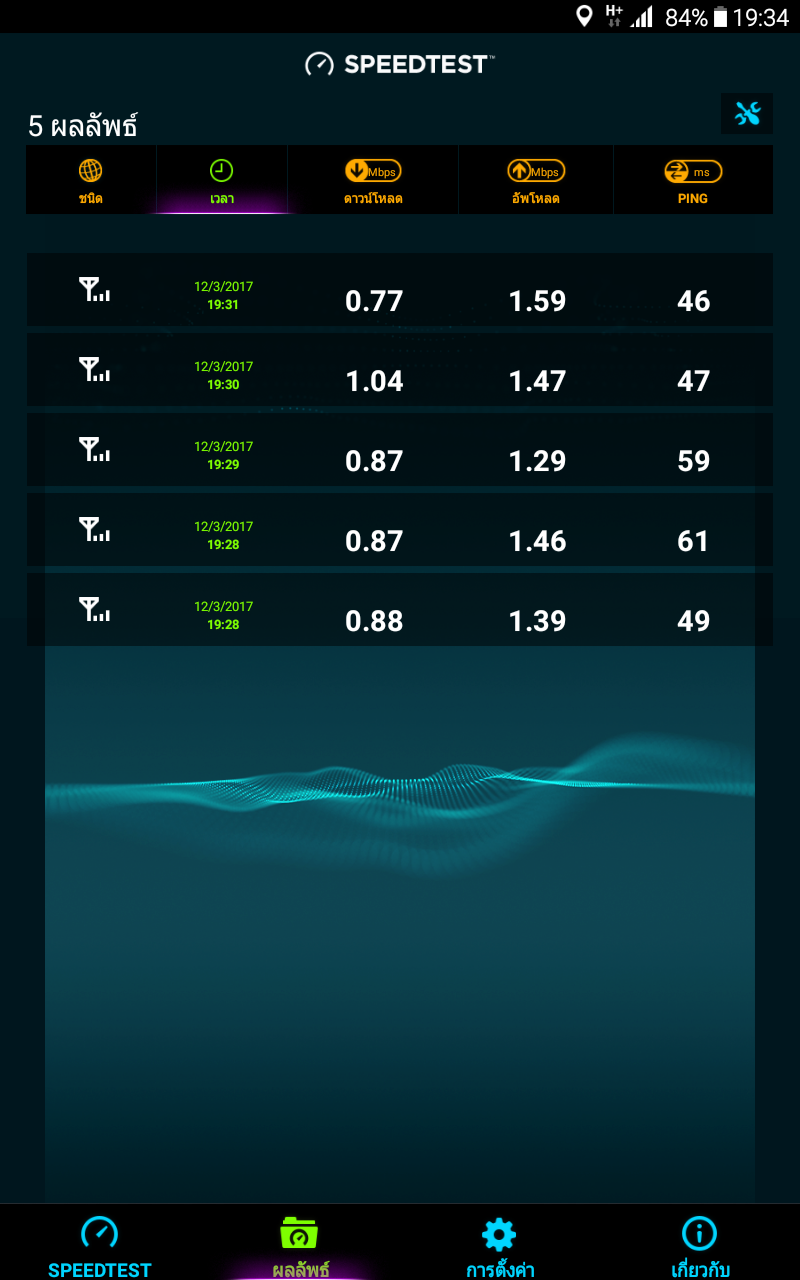Sort results by upload speed
Screen dimensions: 800x1280
pyautogui.click(x=536, y=180)
